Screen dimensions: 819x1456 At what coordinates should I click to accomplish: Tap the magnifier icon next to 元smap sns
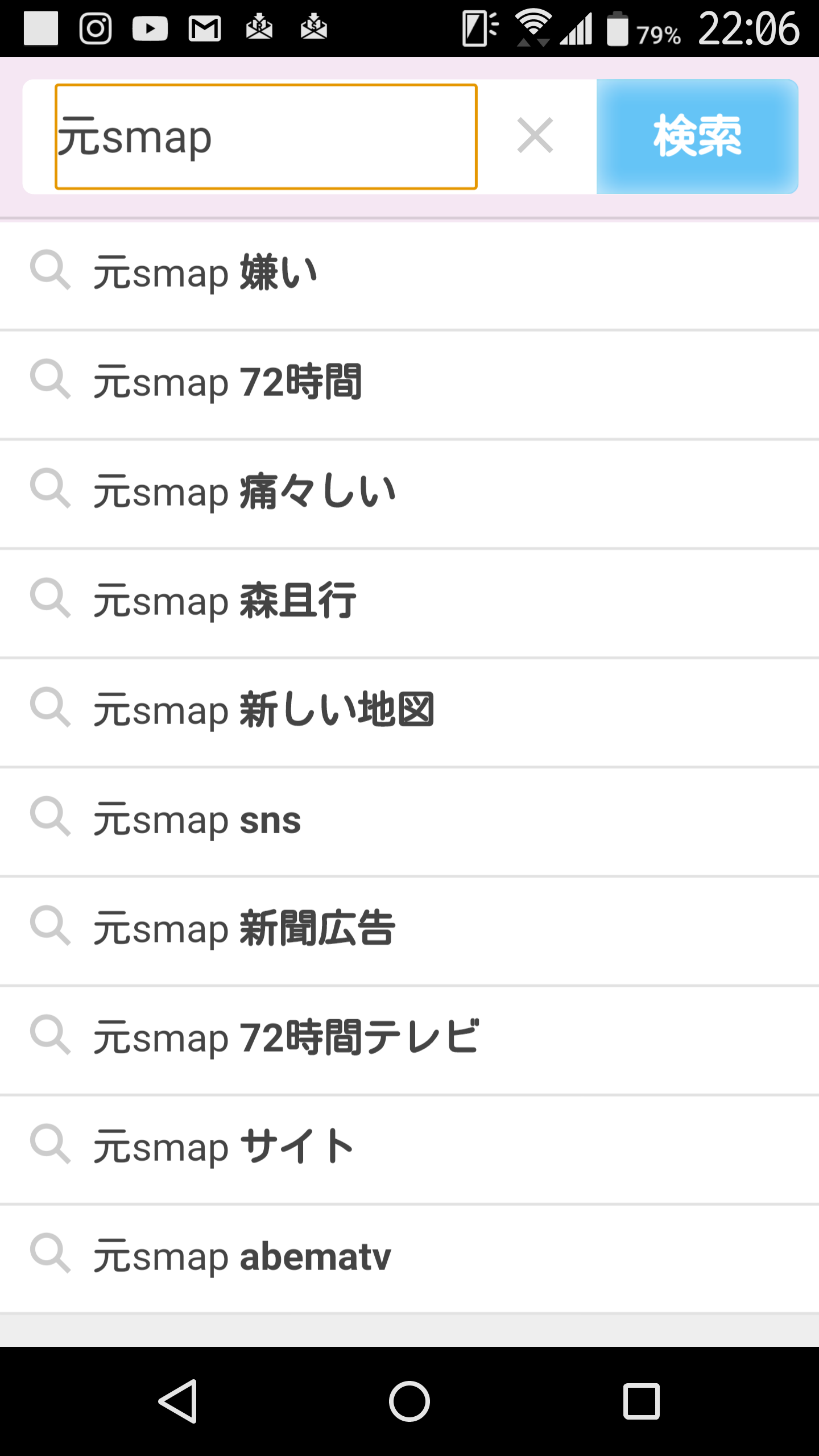(51, 818)
